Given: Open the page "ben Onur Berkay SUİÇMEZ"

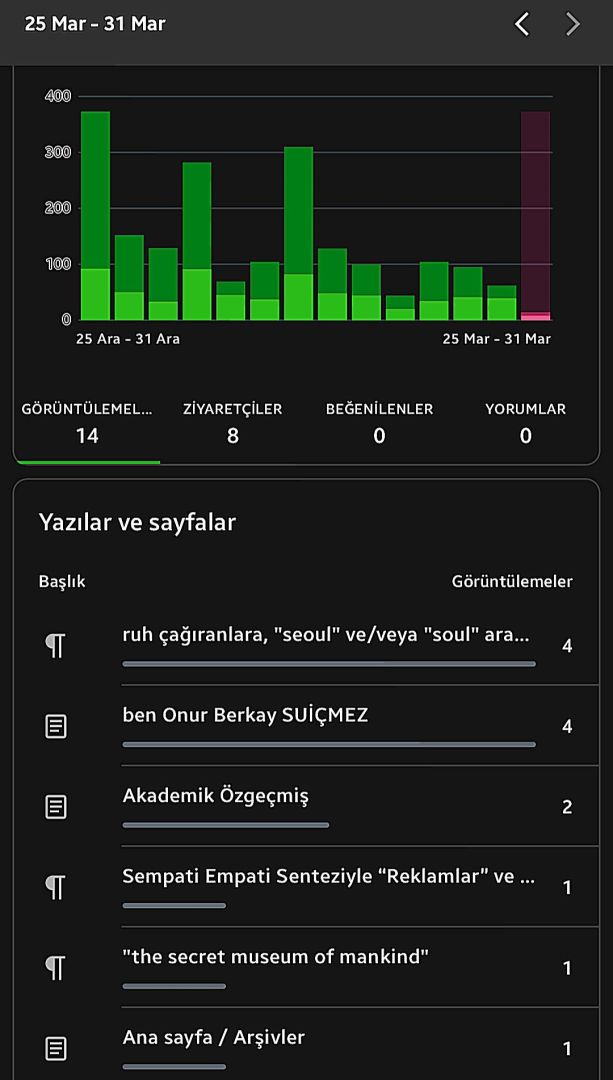Looking at the screenshot, I should (245, 716).
